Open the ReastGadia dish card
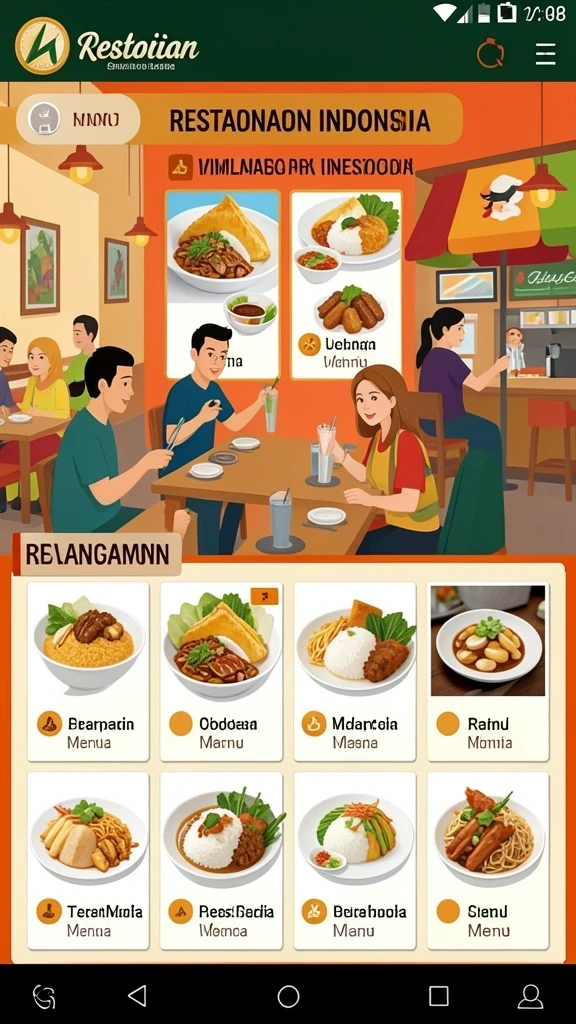Image resolution: width=576 pixels, height=1024 pixels. click(x=221, y=861)
